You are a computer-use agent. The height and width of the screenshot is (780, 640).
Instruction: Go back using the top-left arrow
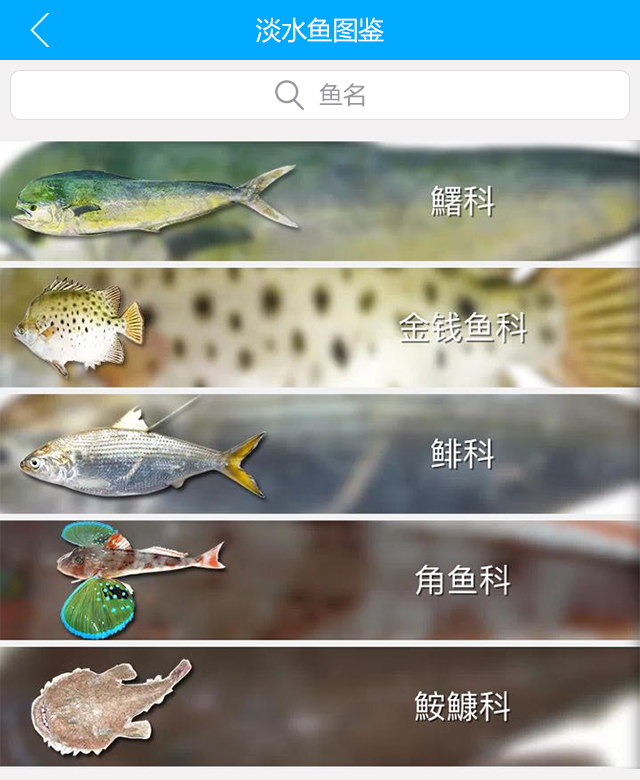coord(40,30)
